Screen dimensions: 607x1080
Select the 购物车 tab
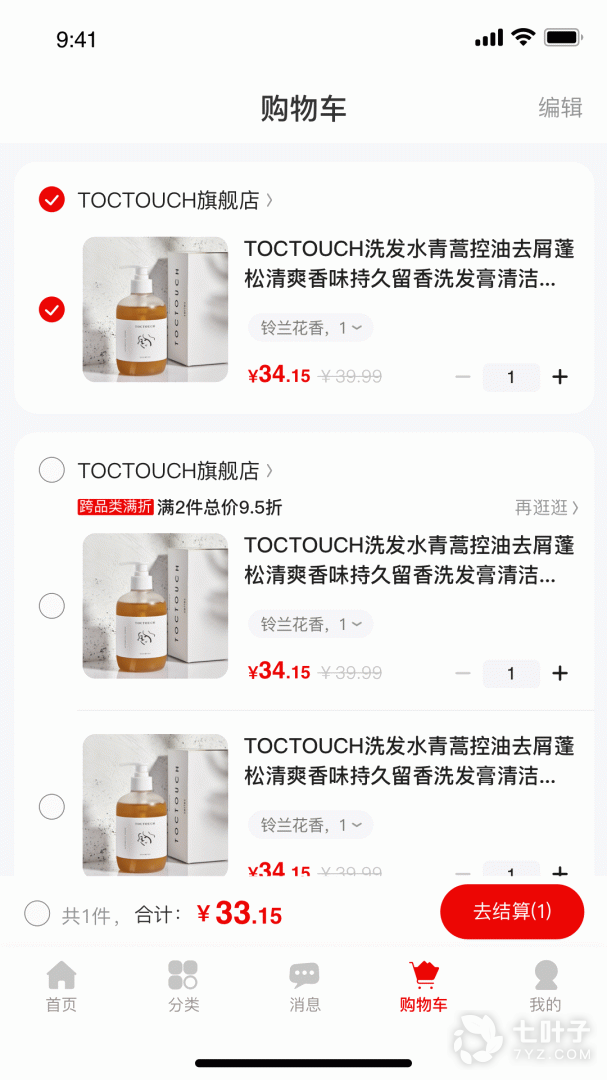click(423, 987)
